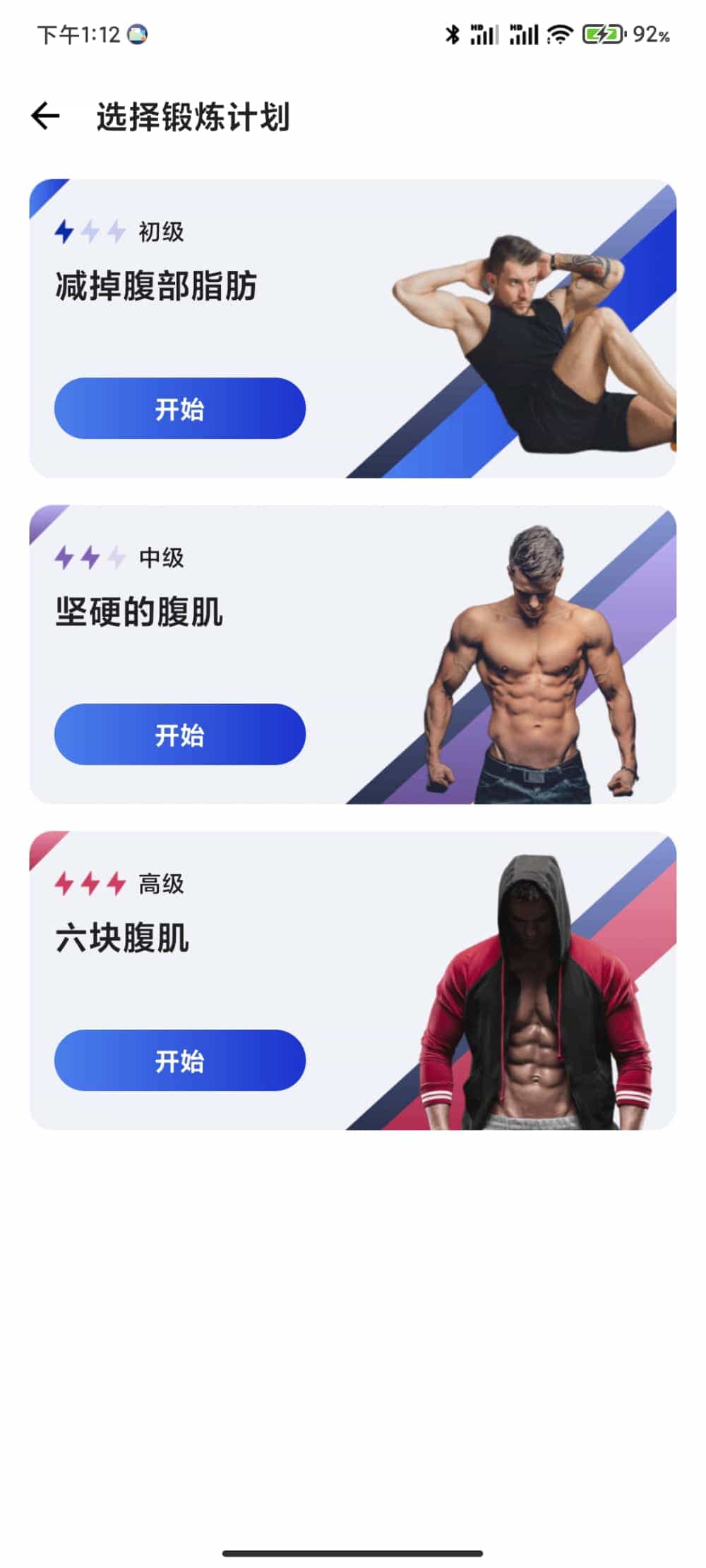This screenshot has width=706, height=1568.
Task: Go back using the arrow icon
Action: tap(46, 116)
